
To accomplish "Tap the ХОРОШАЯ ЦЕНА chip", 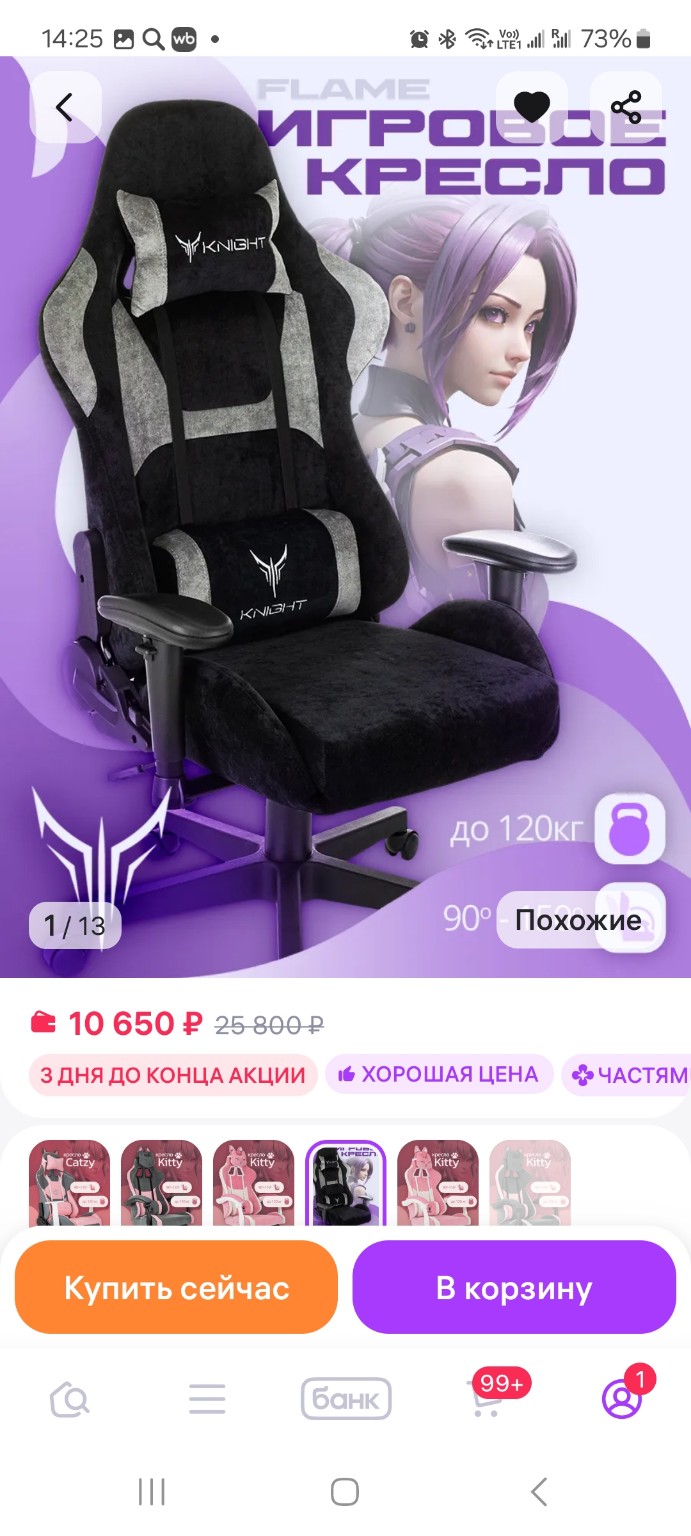I will click(x=439, y=1075).
